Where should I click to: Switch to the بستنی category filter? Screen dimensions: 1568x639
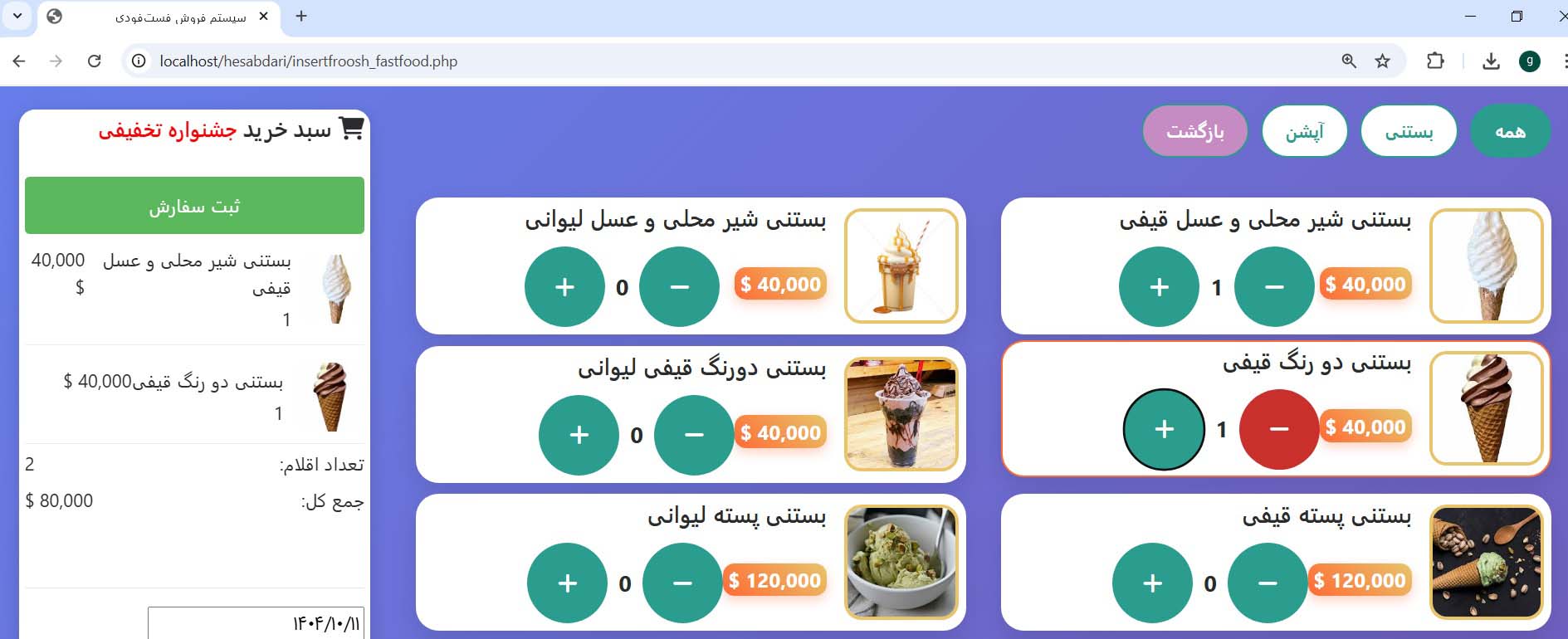1409,131
